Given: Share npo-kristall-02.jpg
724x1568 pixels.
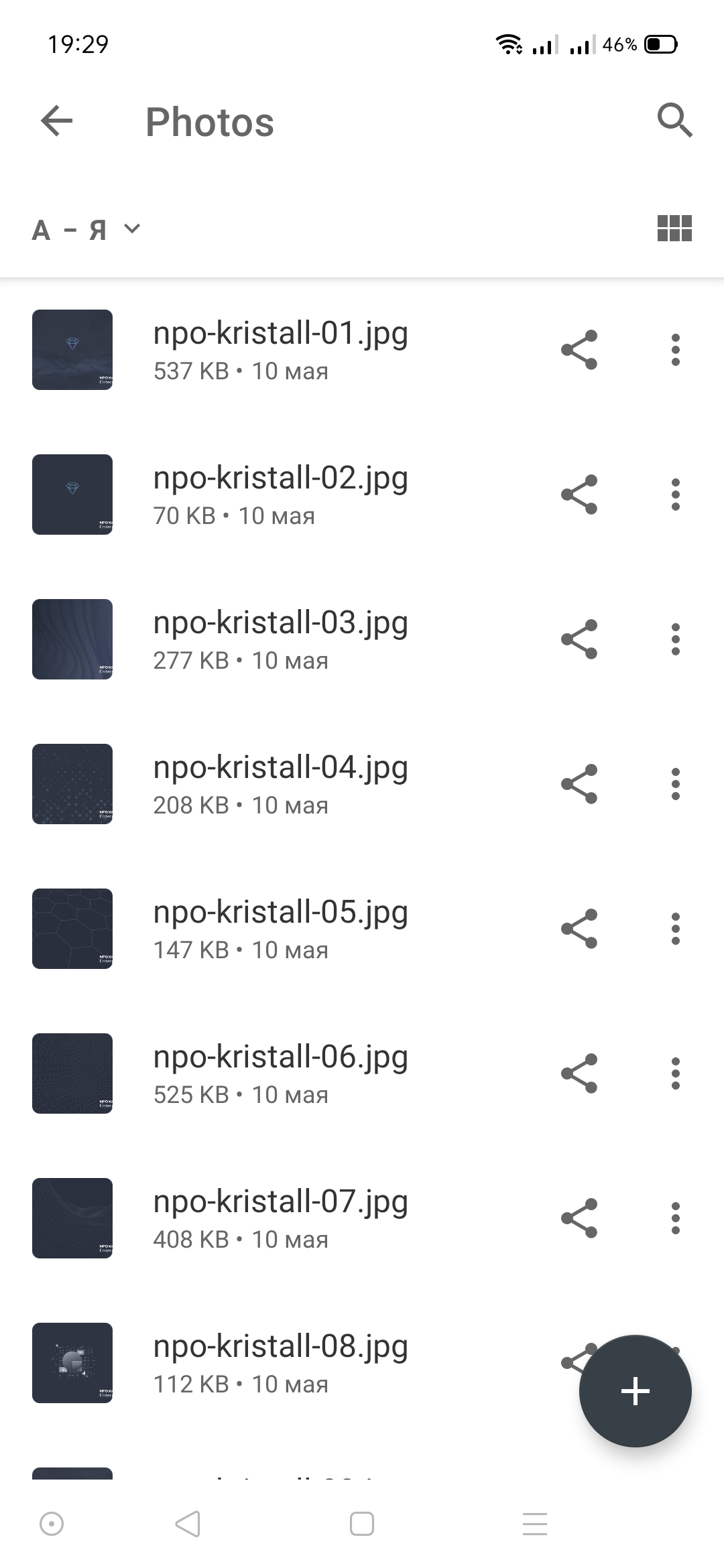Looking at the screenshot, I should (579, 495).
